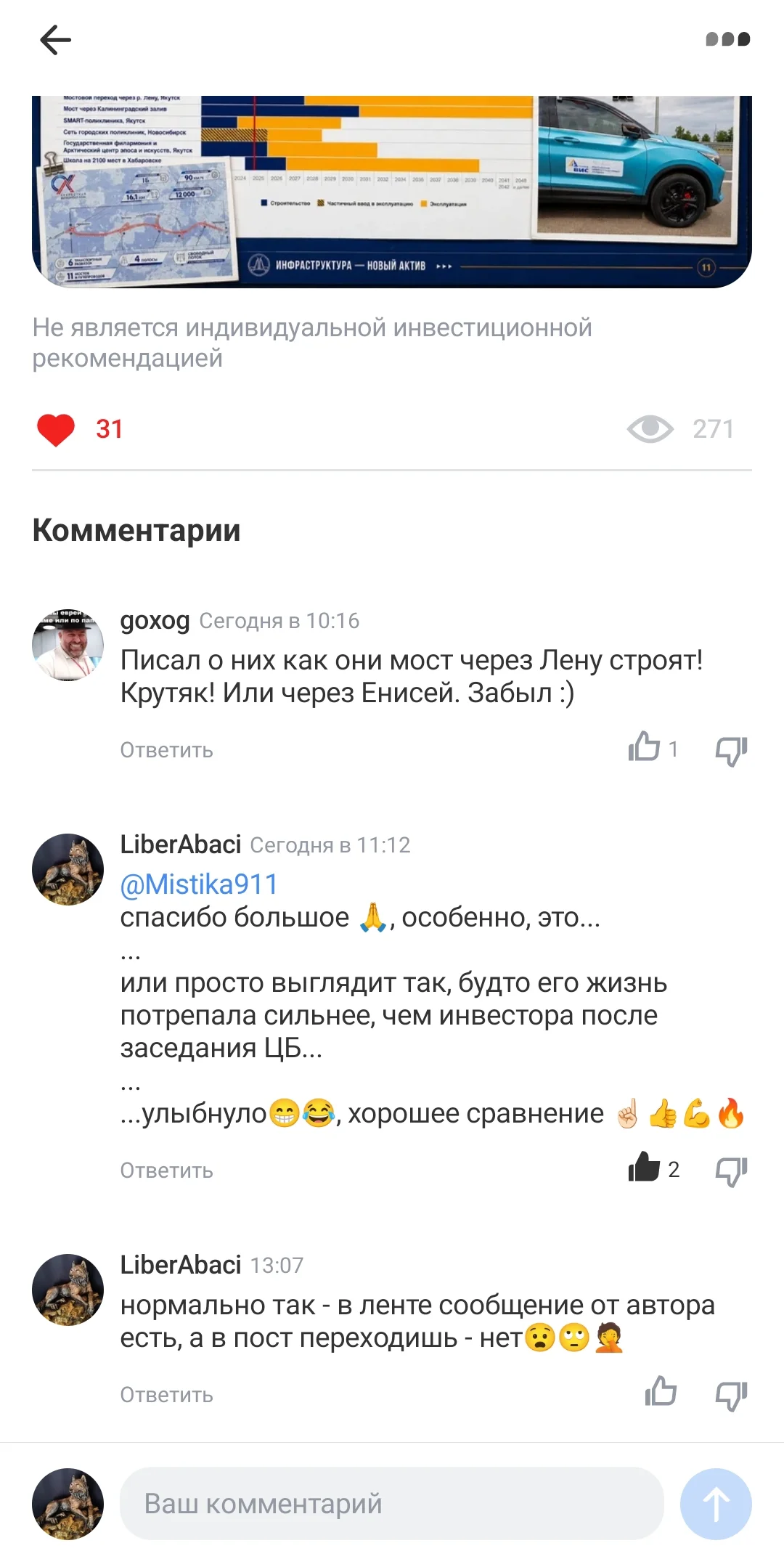Tap the red heart like icon

56,429
